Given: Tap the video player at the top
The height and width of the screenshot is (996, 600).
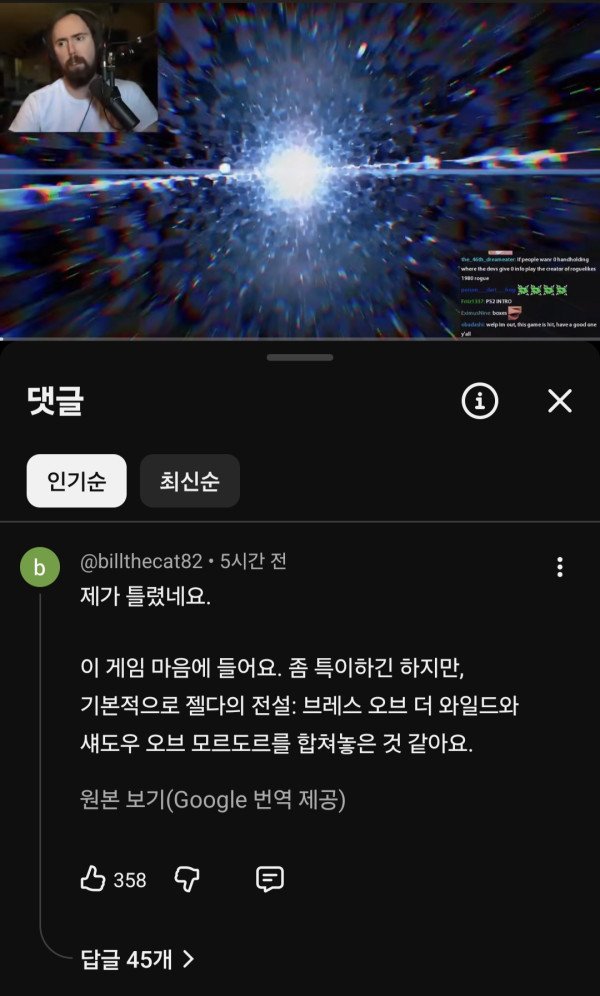Looking at the screenshot, I should 300,170.
